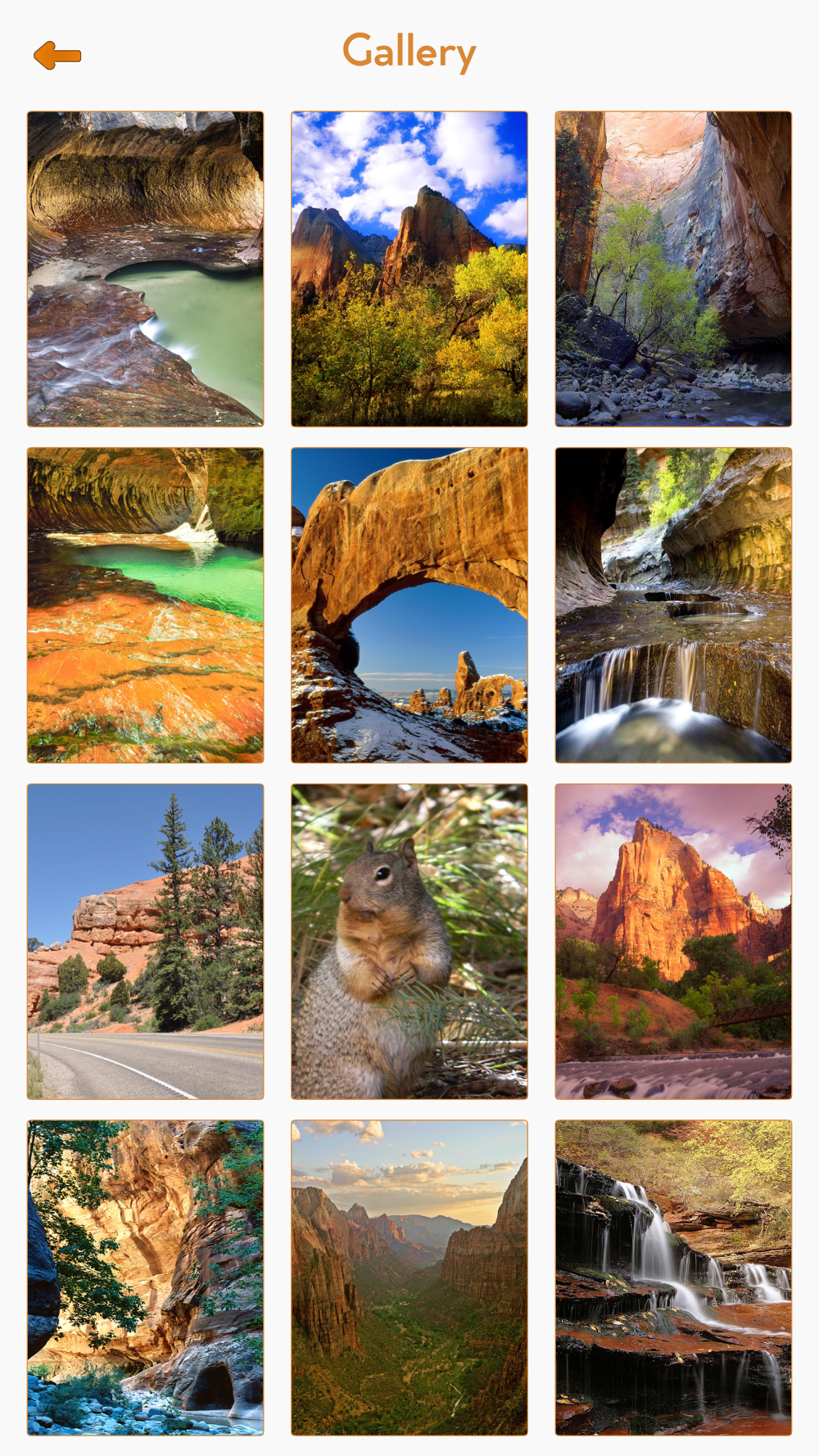The image size is (819, 1456).
Task: View the slot canyon small waterfall photo
Action: pyautogui.click(x=673, y=605)
